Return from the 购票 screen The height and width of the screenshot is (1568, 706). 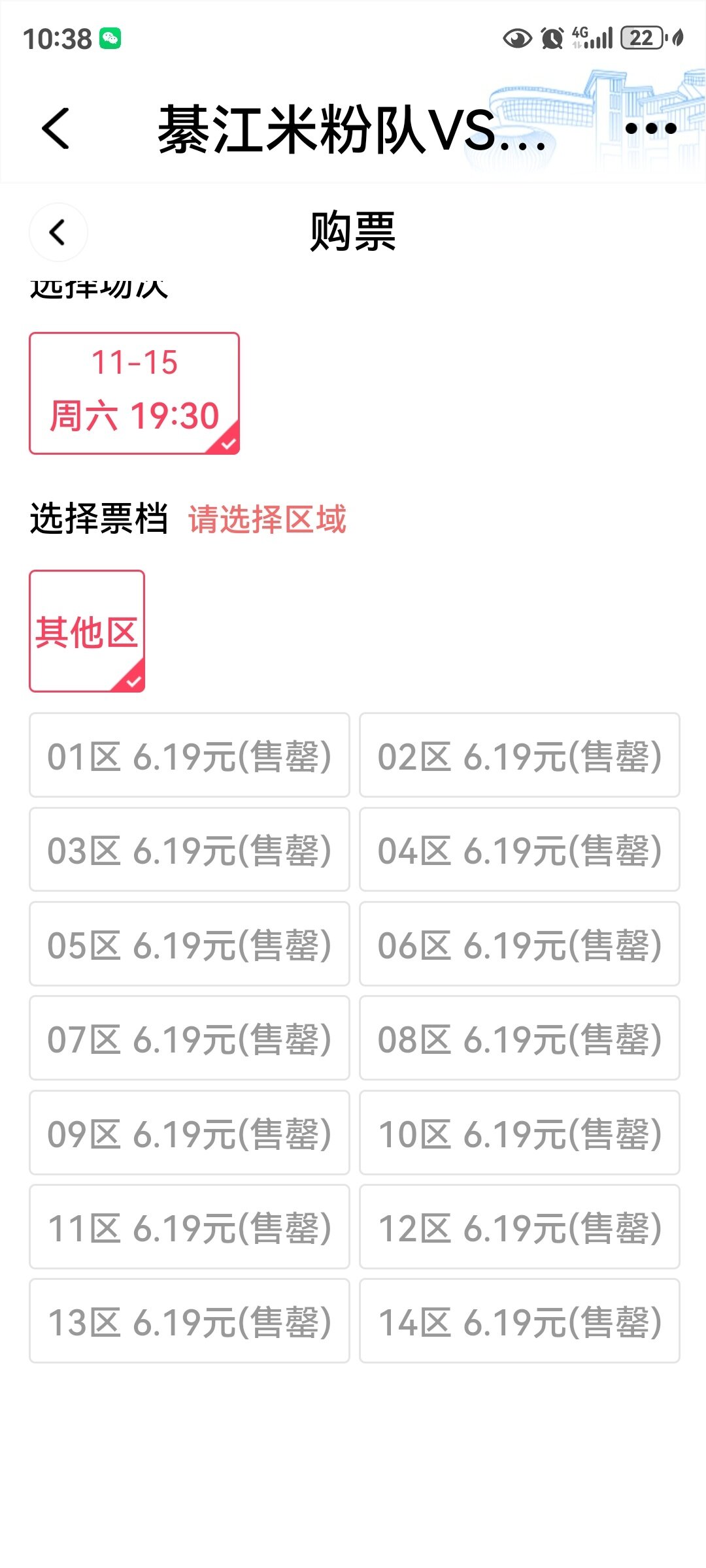(58, 233)
